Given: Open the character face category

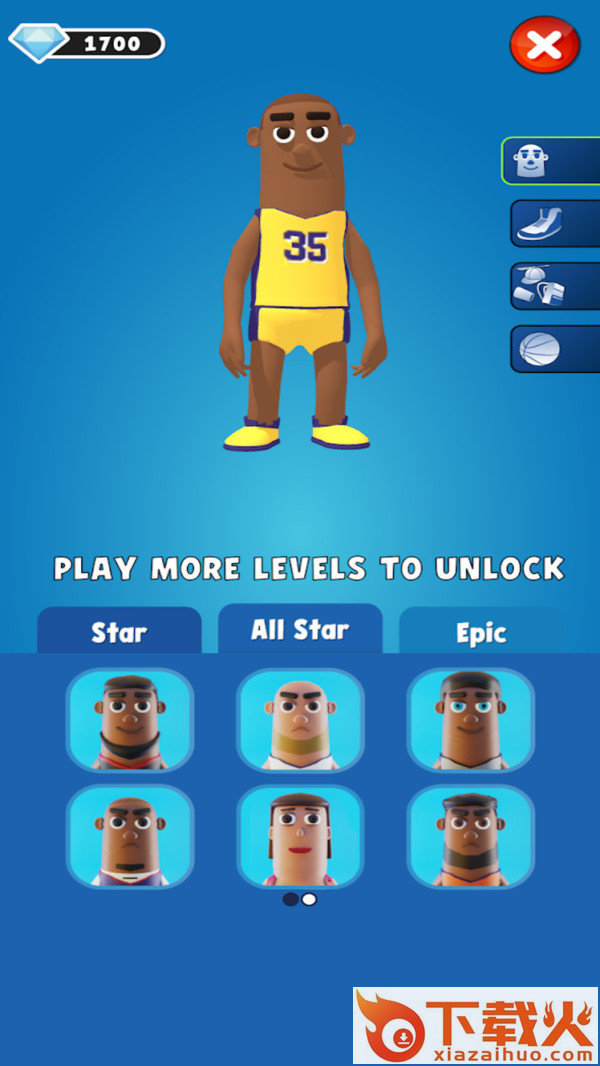Looking at the screenshot, I should pos(549,161).
